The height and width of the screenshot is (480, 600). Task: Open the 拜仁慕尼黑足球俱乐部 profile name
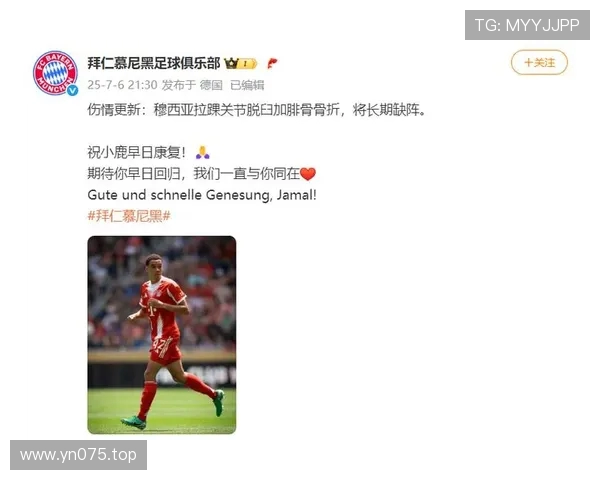click(x=154, y=63)
